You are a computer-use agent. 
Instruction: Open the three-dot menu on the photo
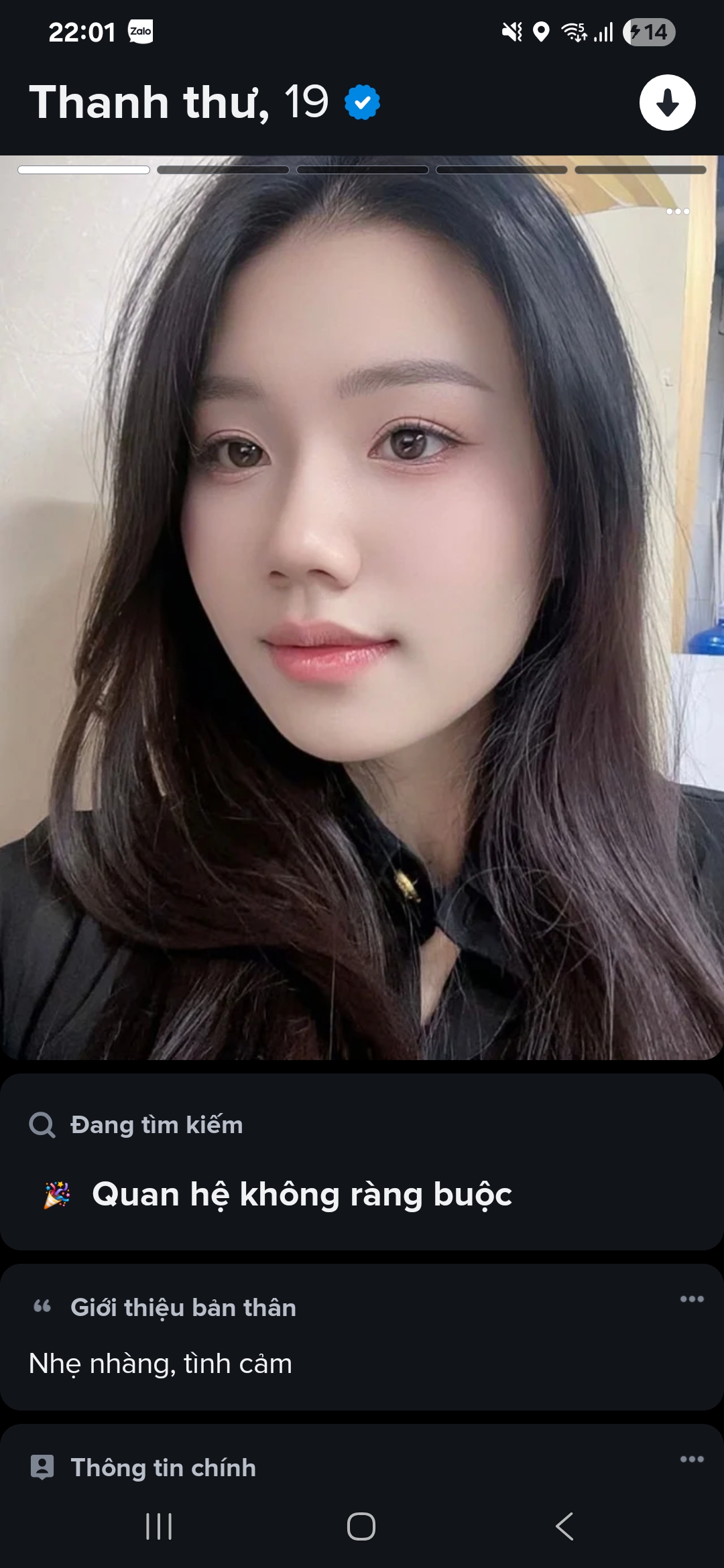point(677,212)
